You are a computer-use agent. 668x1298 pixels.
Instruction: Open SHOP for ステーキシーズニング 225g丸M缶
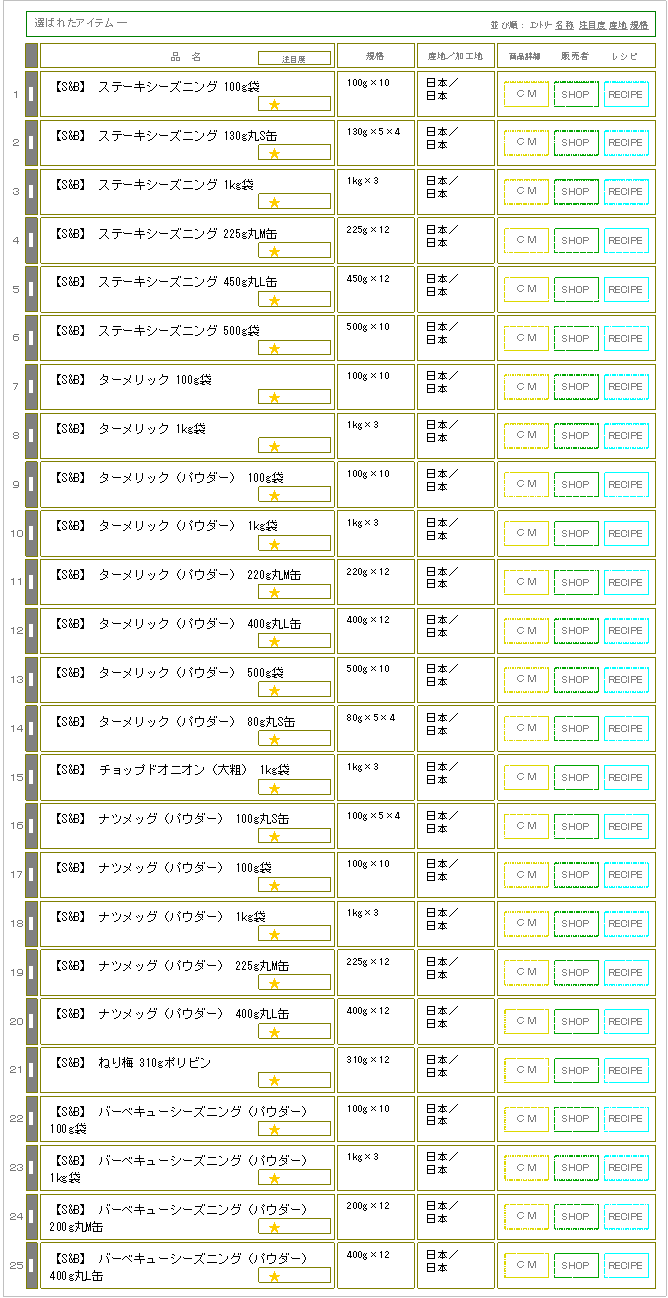(x=576, y=241)
